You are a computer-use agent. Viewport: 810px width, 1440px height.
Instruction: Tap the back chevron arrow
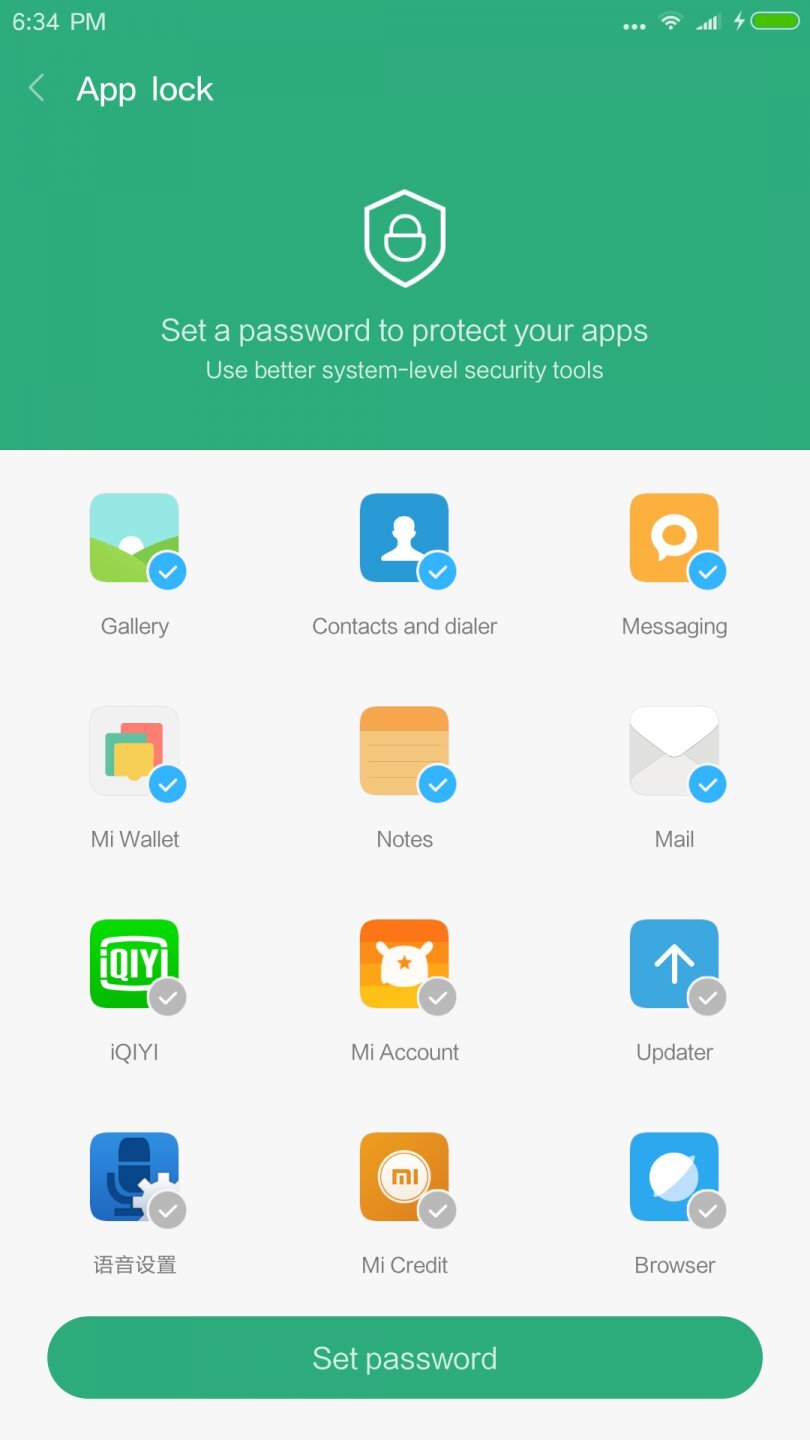pyautogui.click(x=36, y=88)
